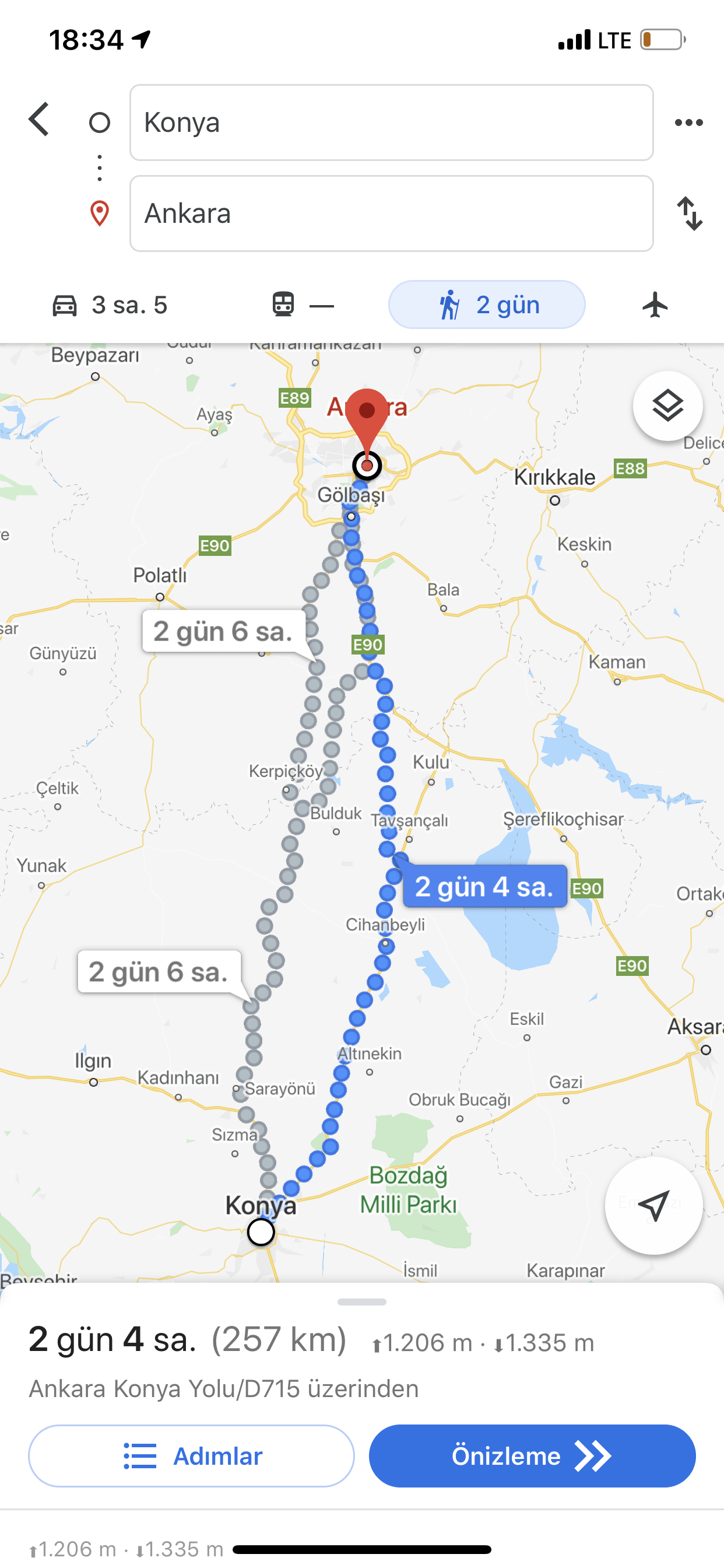Switch to the public transit tab
This screenshot has width=724, height=1568.
303,305
